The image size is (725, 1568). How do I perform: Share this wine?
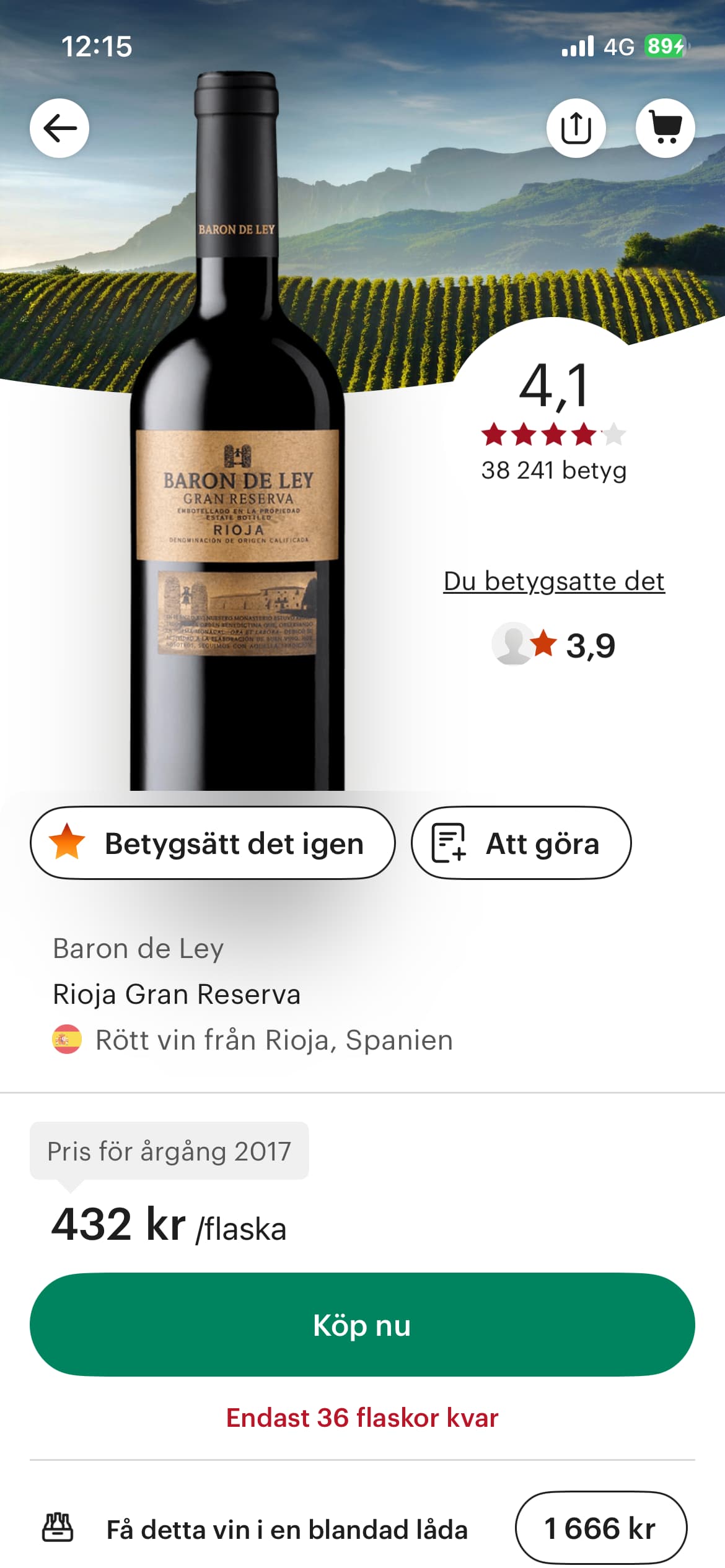[576, 128]
